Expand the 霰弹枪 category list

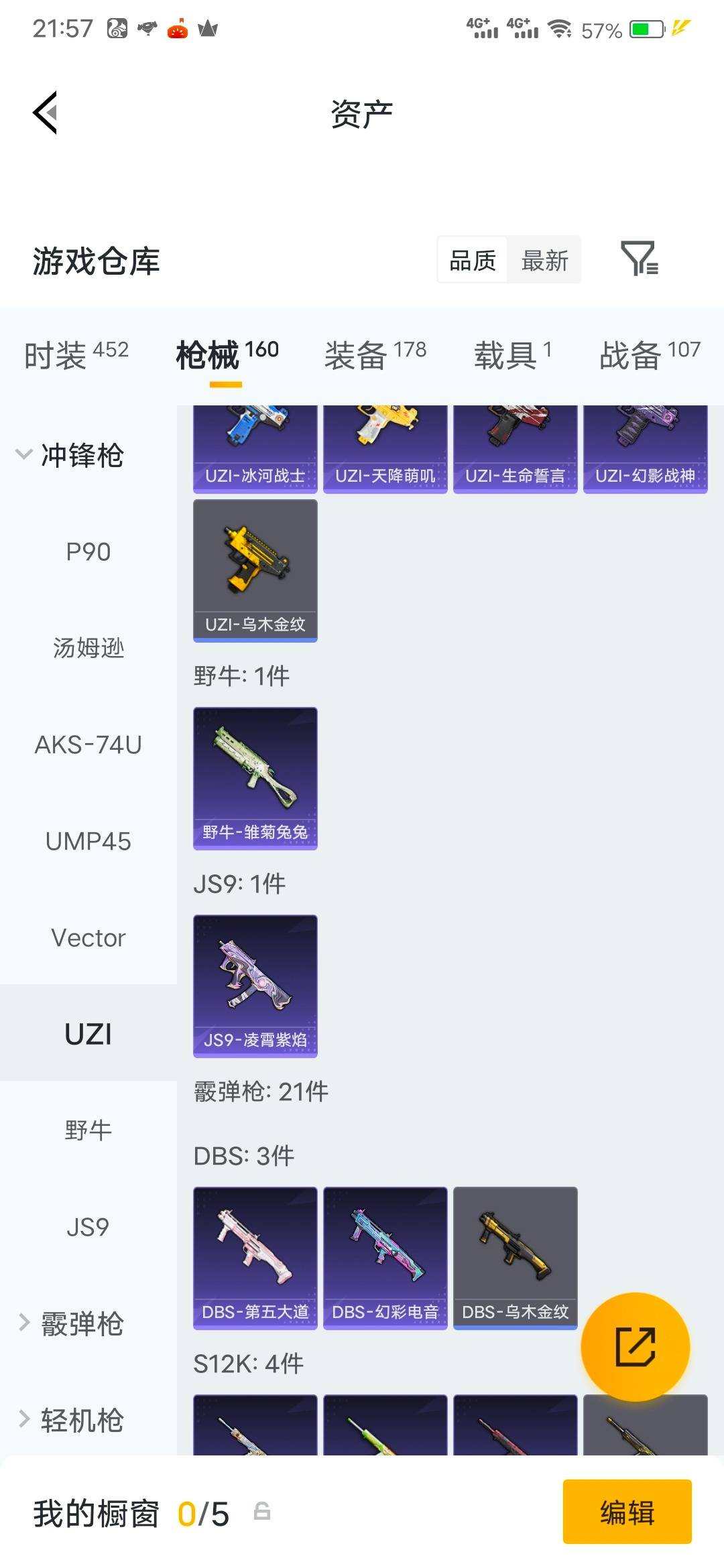coord(80,1321)
